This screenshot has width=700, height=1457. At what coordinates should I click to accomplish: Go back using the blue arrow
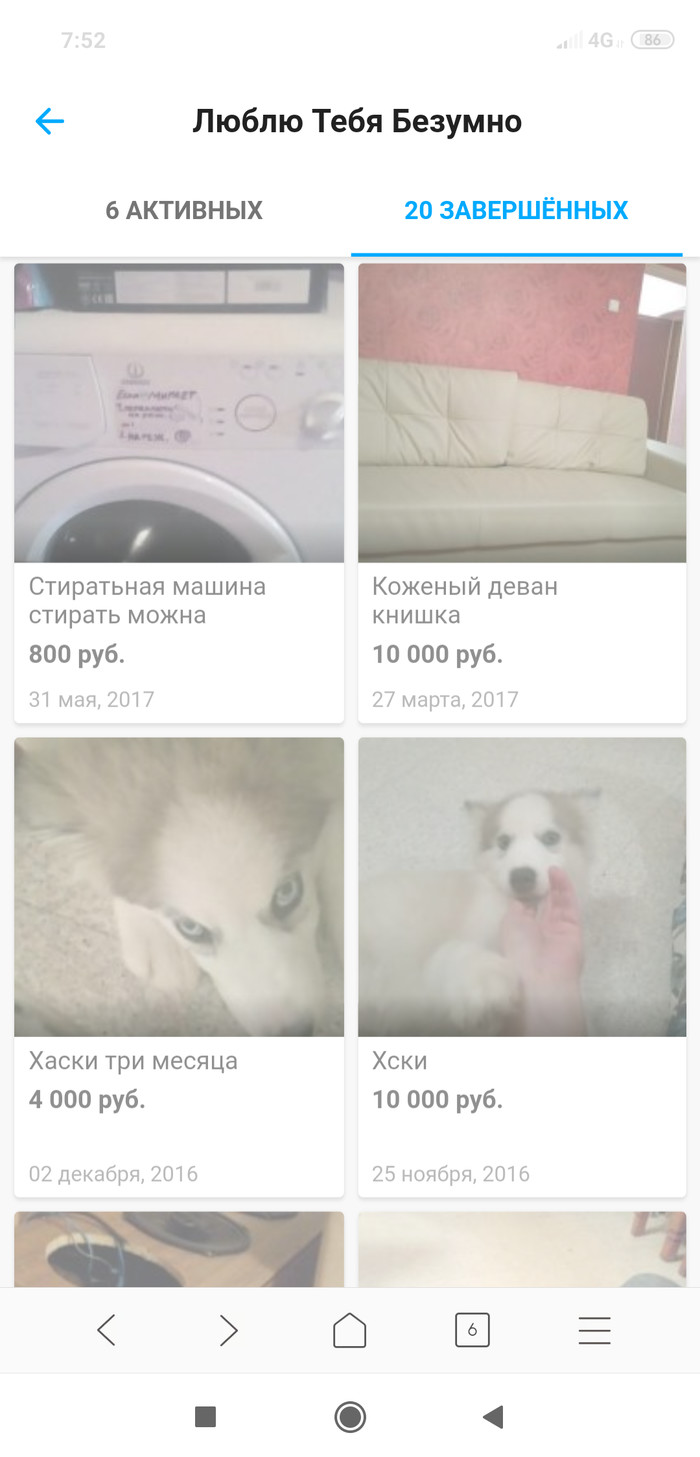[x=49, y=122]
